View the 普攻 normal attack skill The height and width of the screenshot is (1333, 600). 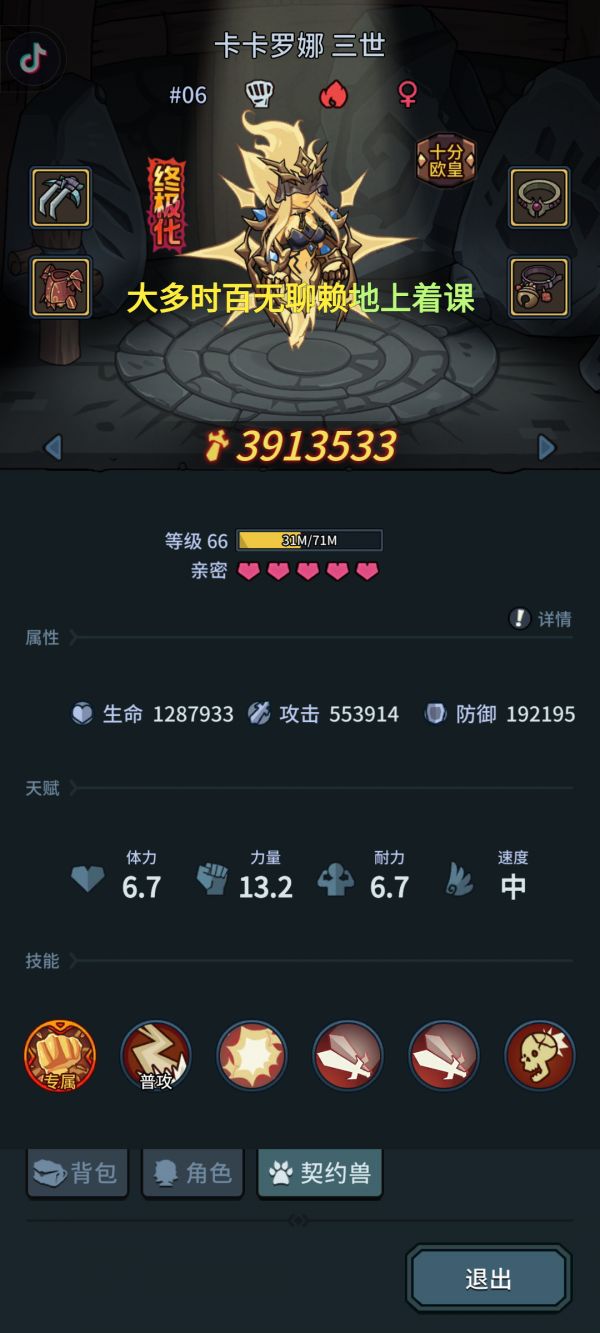[x=156, y=1056]
